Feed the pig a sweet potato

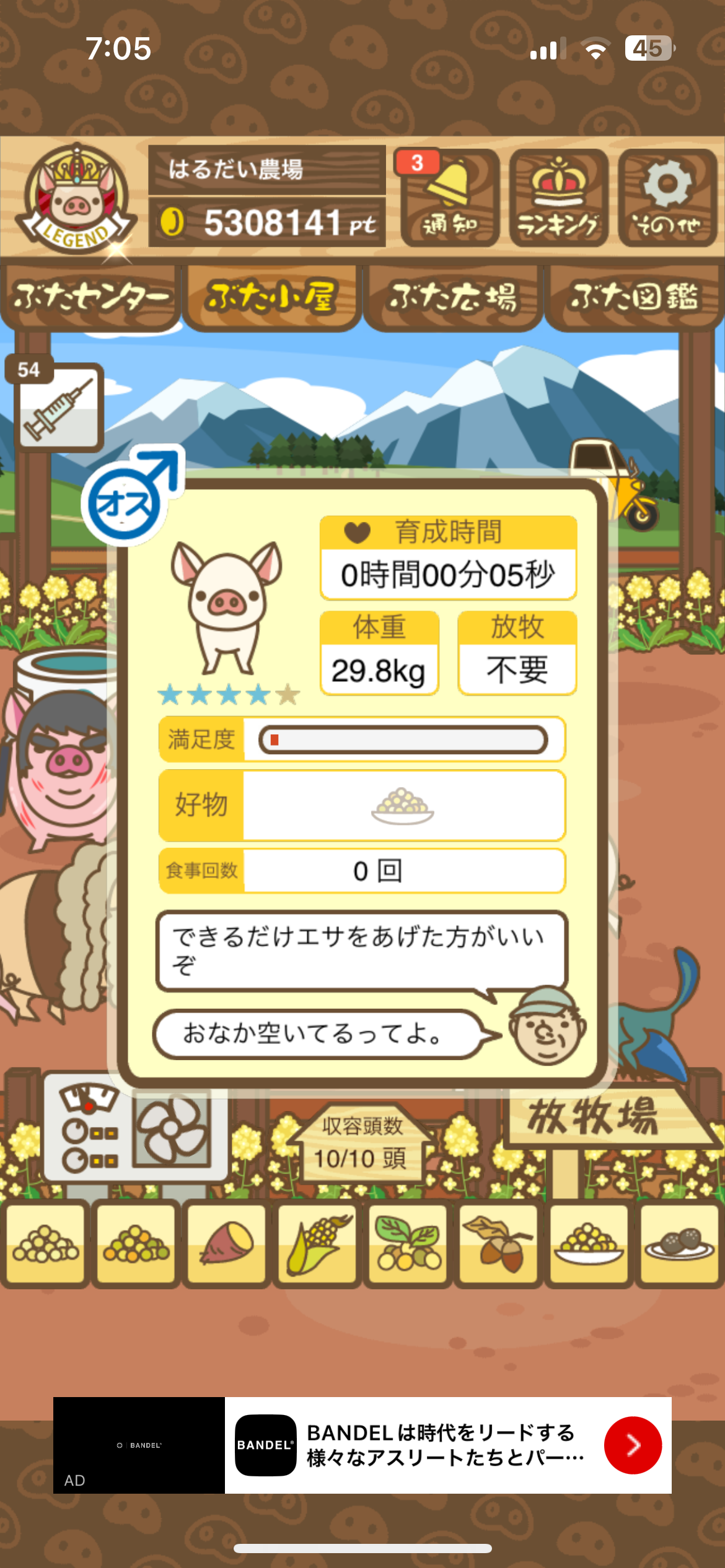pos(227,1244)
